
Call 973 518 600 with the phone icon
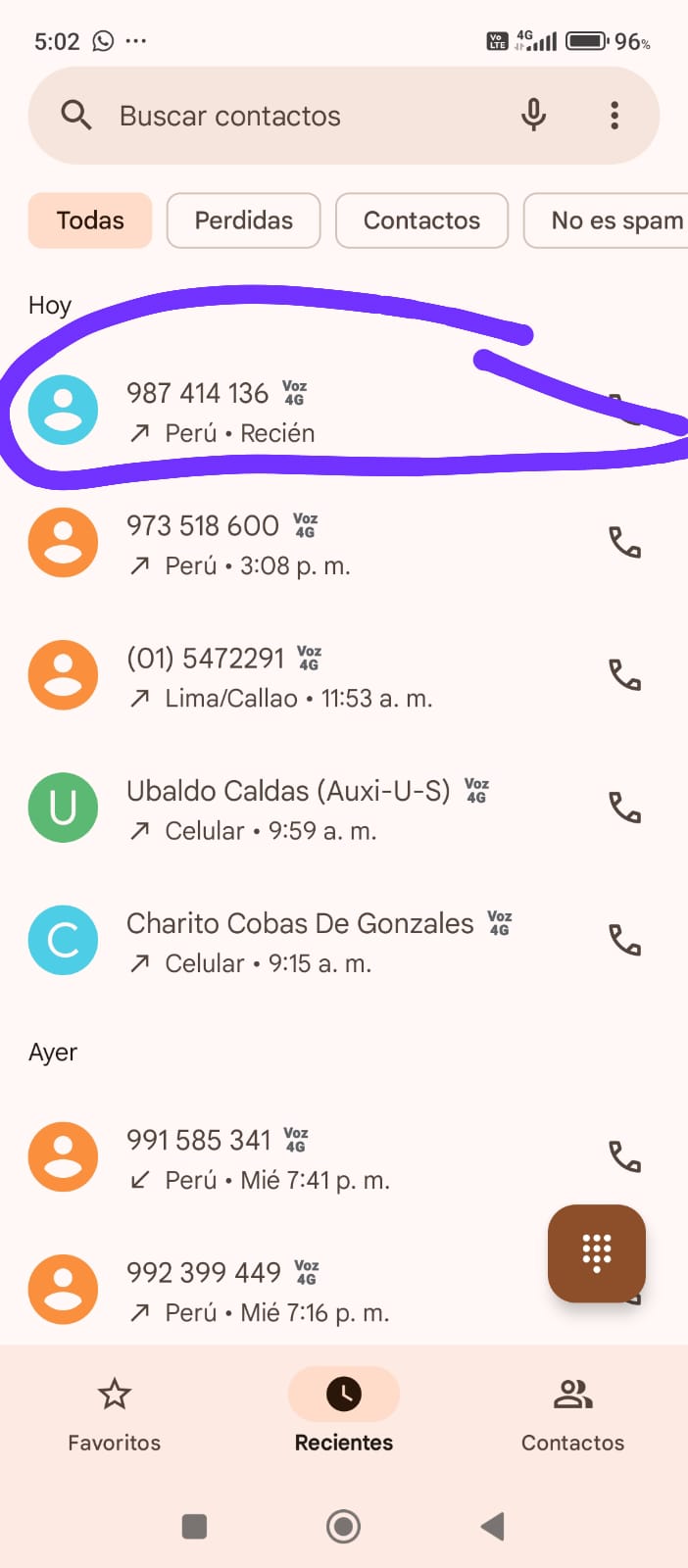pos(624,542)
